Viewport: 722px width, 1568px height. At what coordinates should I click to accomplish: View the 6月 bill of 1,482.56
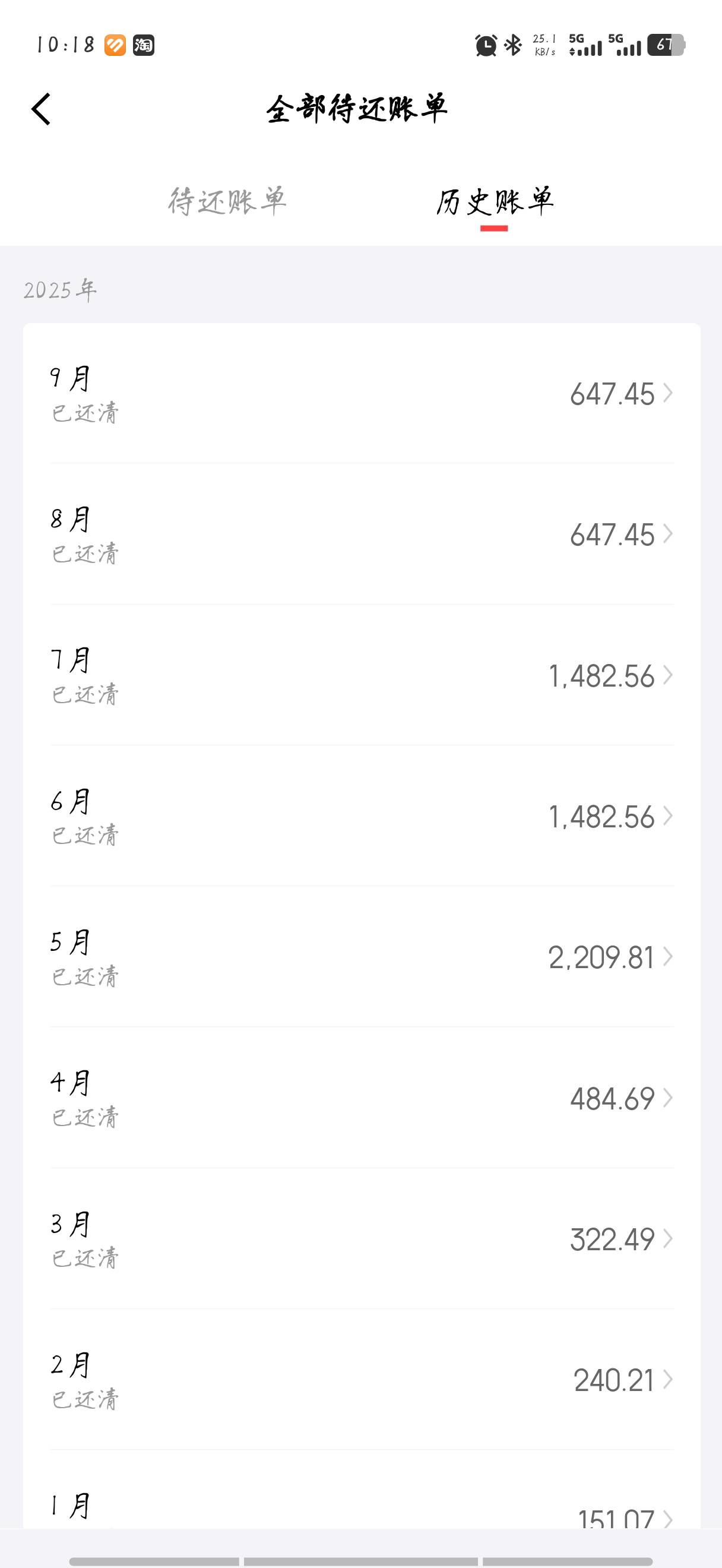coord(362,815)
